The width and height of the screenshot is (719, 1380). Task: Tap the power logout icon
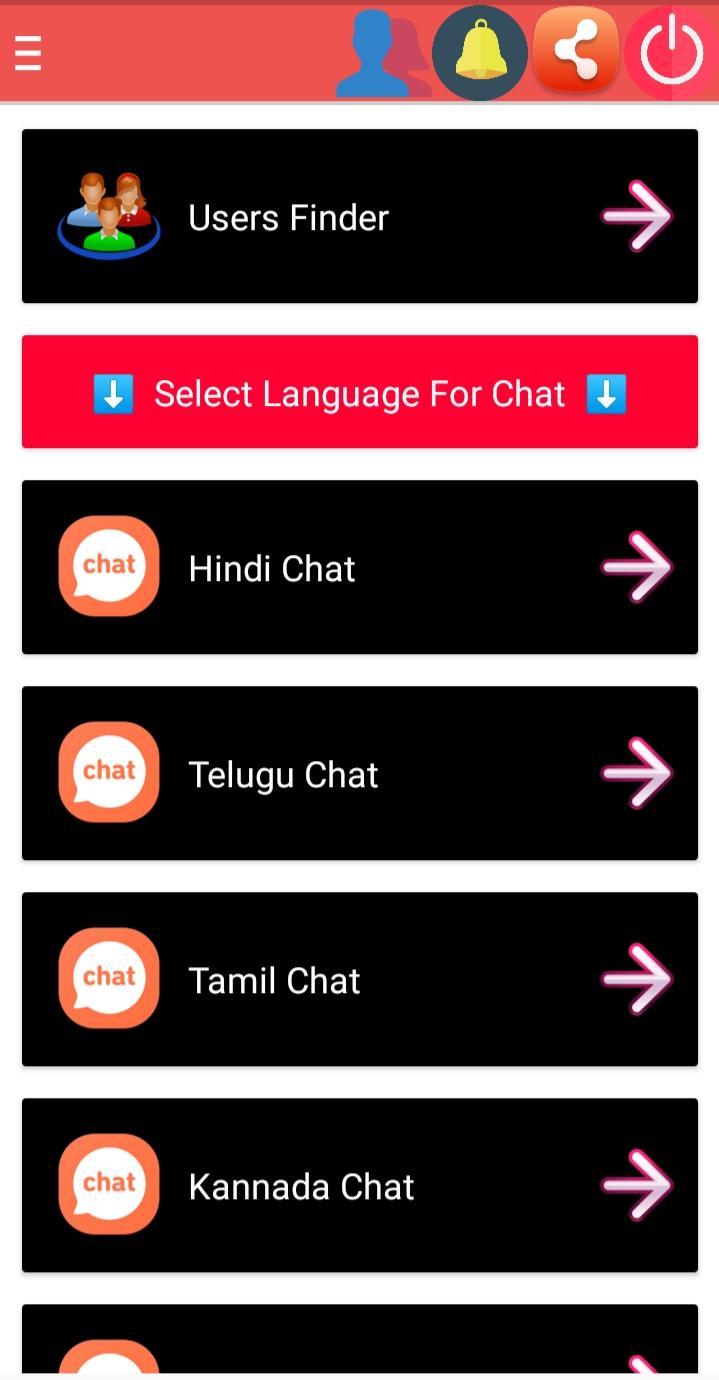(x=672, y=52)
